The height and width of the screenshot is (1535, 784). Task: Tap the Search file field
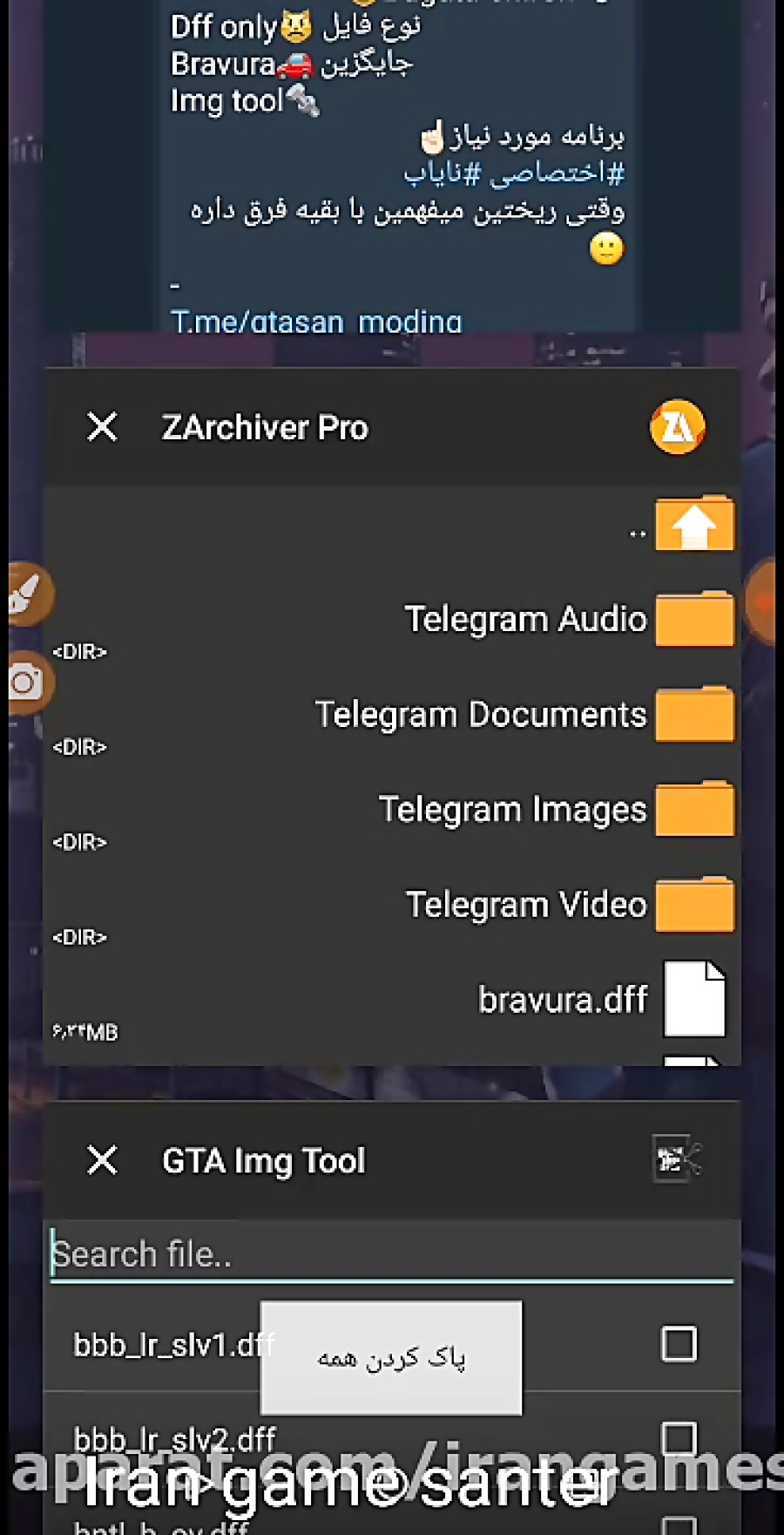click(x=392, y=1254)
